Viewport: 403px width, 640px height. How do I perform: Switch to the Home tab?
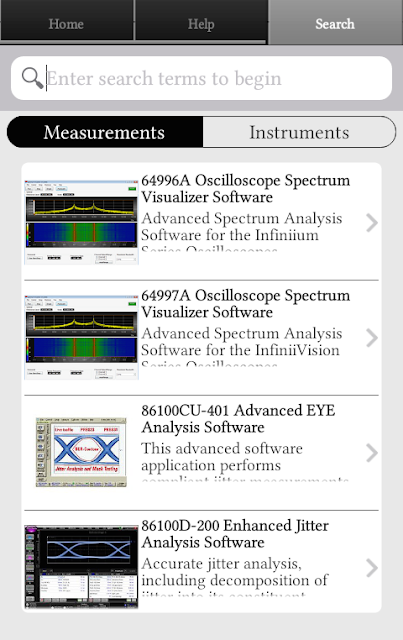click(67, 21)
